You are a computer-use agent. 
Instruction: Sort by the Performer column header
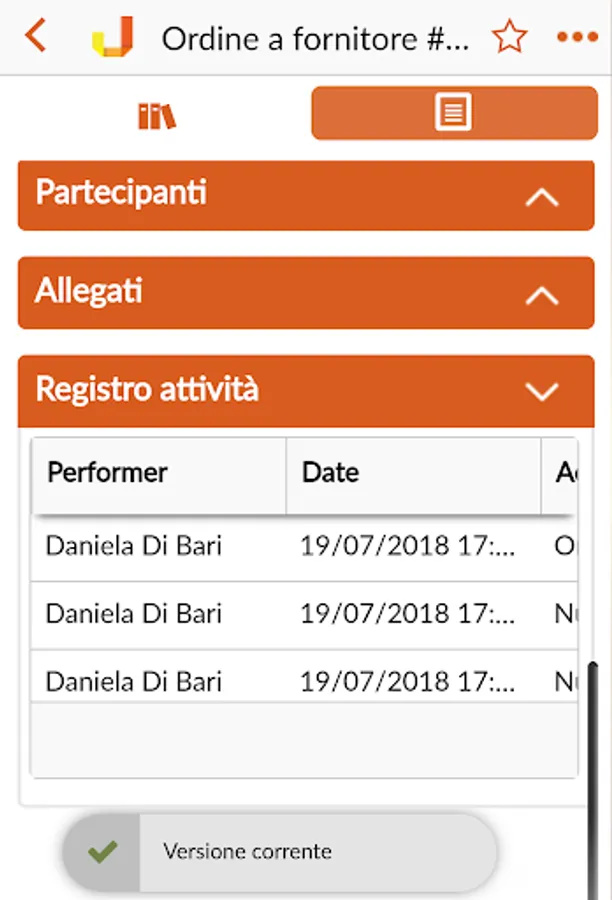click(x=158, y=473)
